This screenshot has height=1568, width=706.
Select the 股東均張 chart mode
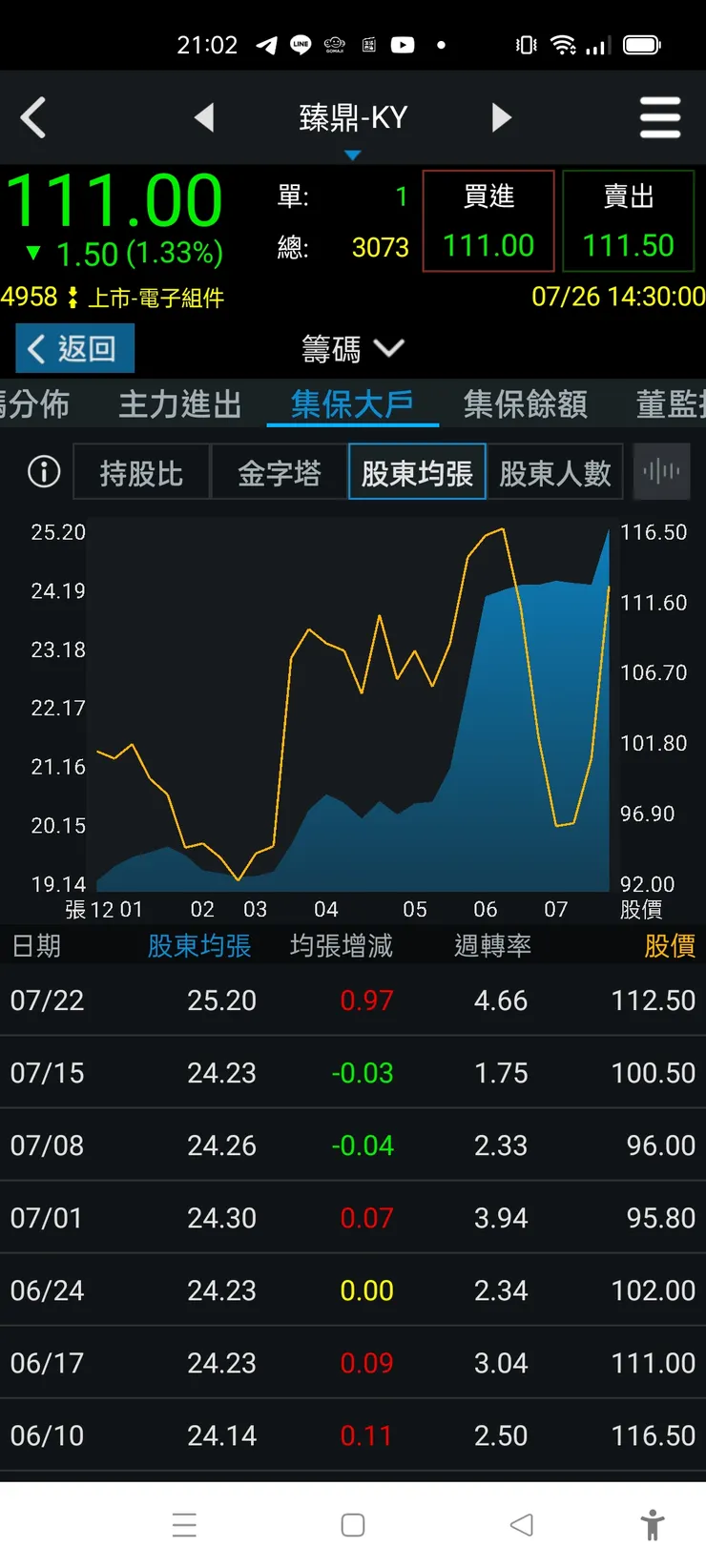tap(417, 471)
